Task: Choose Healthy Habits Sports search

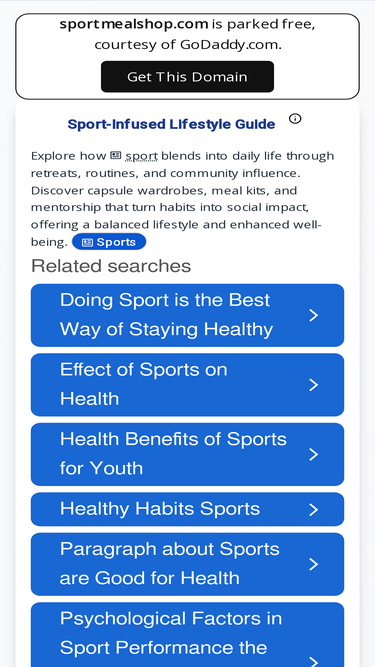Action: [188, 509]
